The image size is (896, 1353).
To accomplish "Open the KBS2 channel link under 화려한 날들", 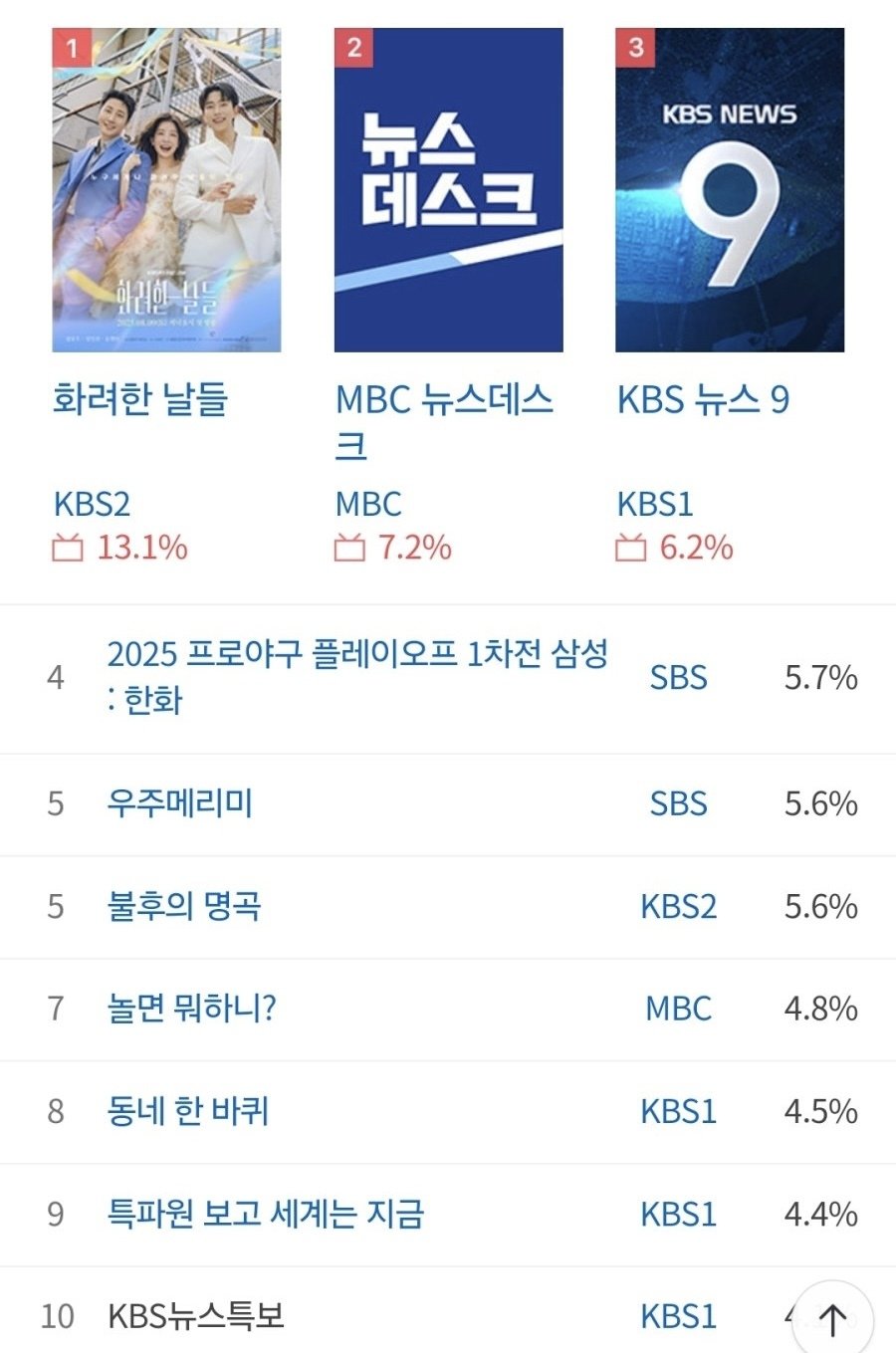I will tap(92, 504).
